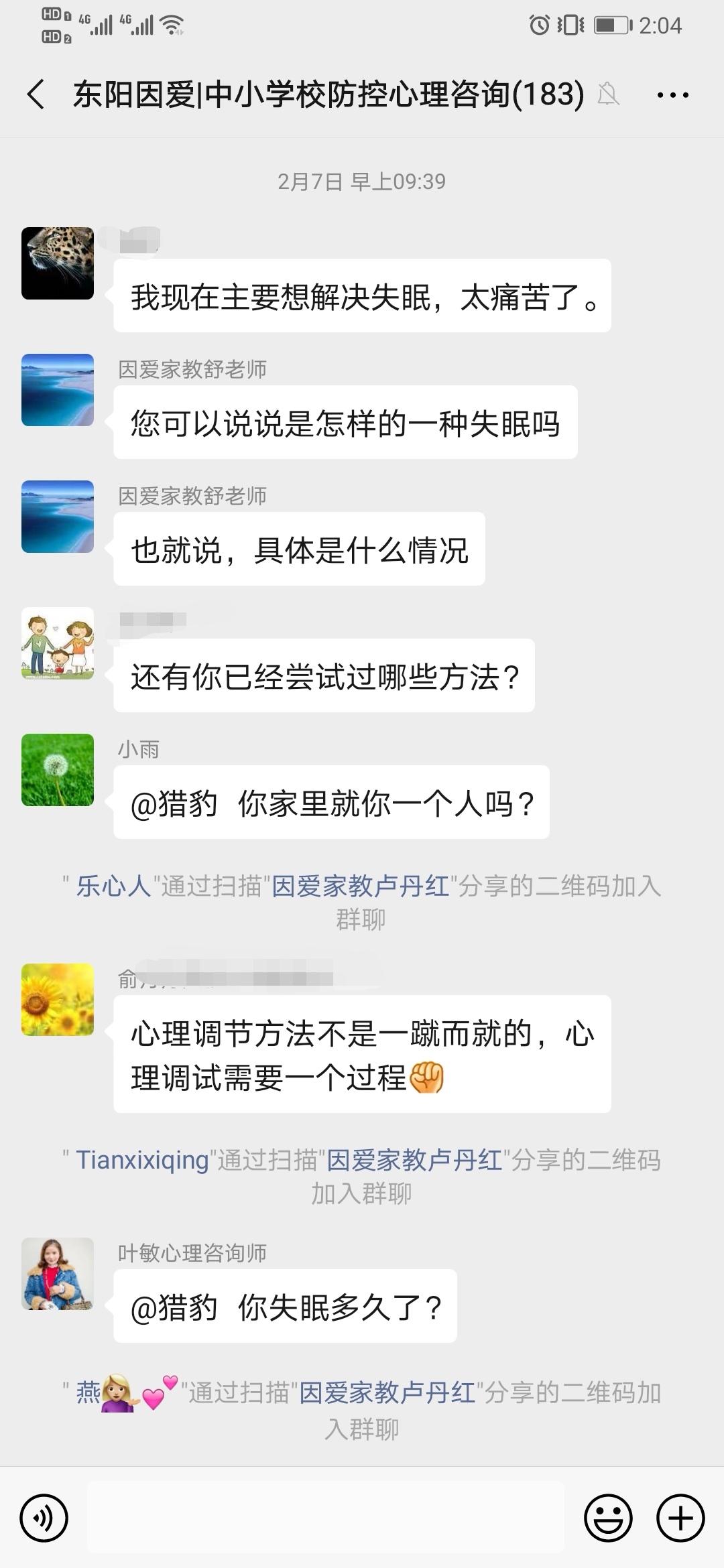View 叶敏心理咨询师's profile avatar
724x1568 pixels.
coord(58,1274)
